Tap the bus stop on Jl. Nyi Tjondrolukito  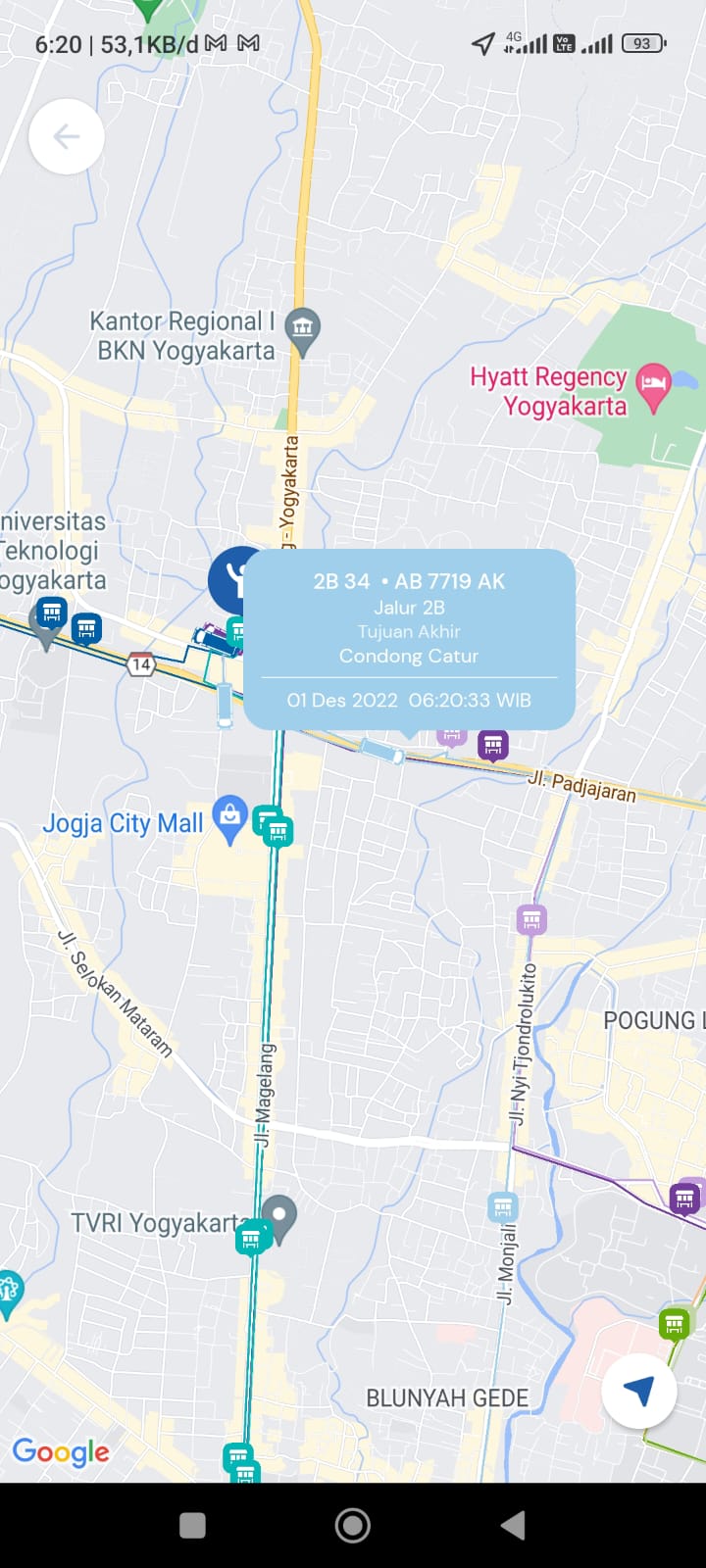coord(531,919)
